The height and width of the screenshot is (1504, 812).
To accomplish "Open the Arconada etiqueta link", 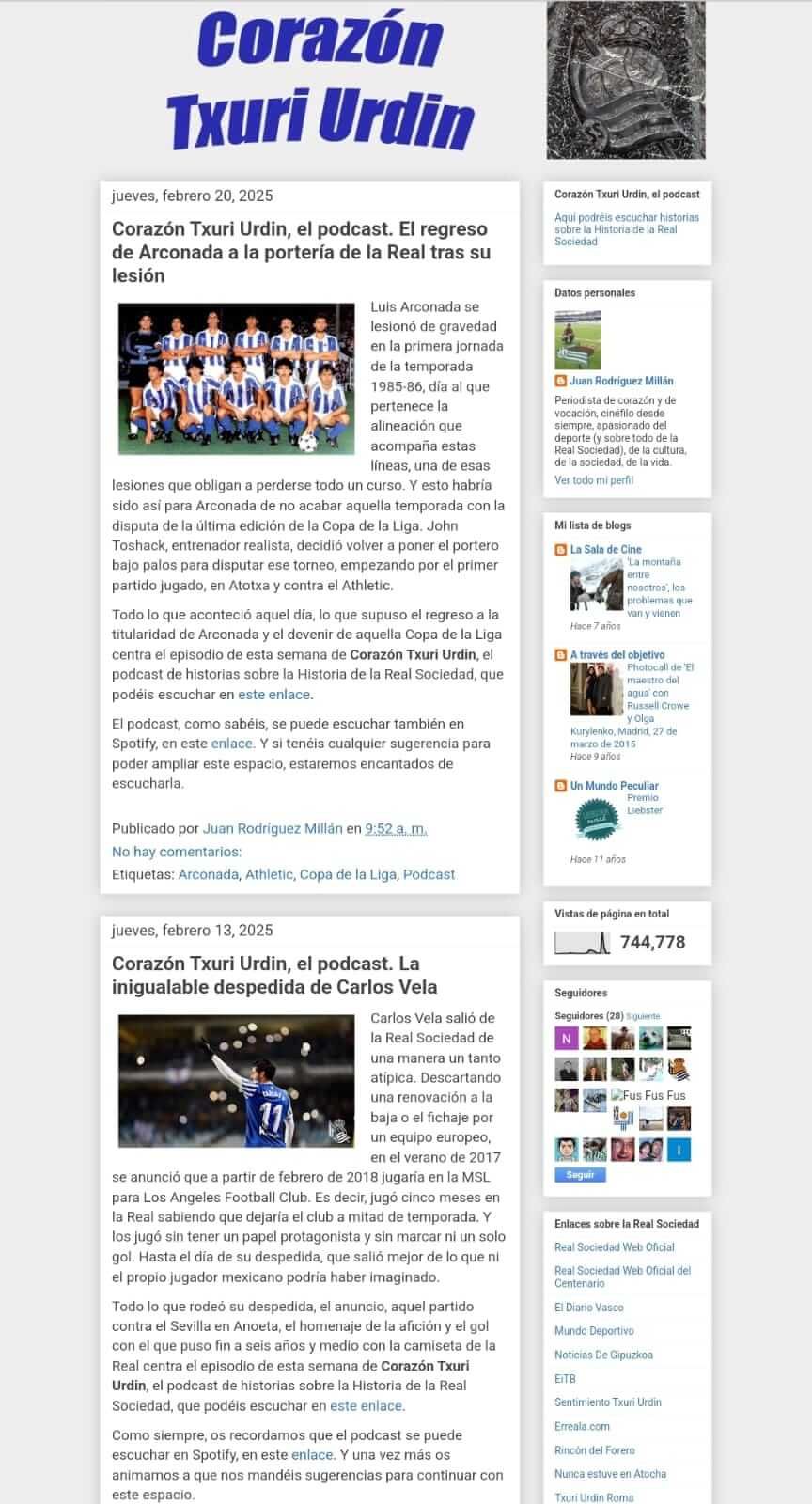I will [x=211, y=874].
